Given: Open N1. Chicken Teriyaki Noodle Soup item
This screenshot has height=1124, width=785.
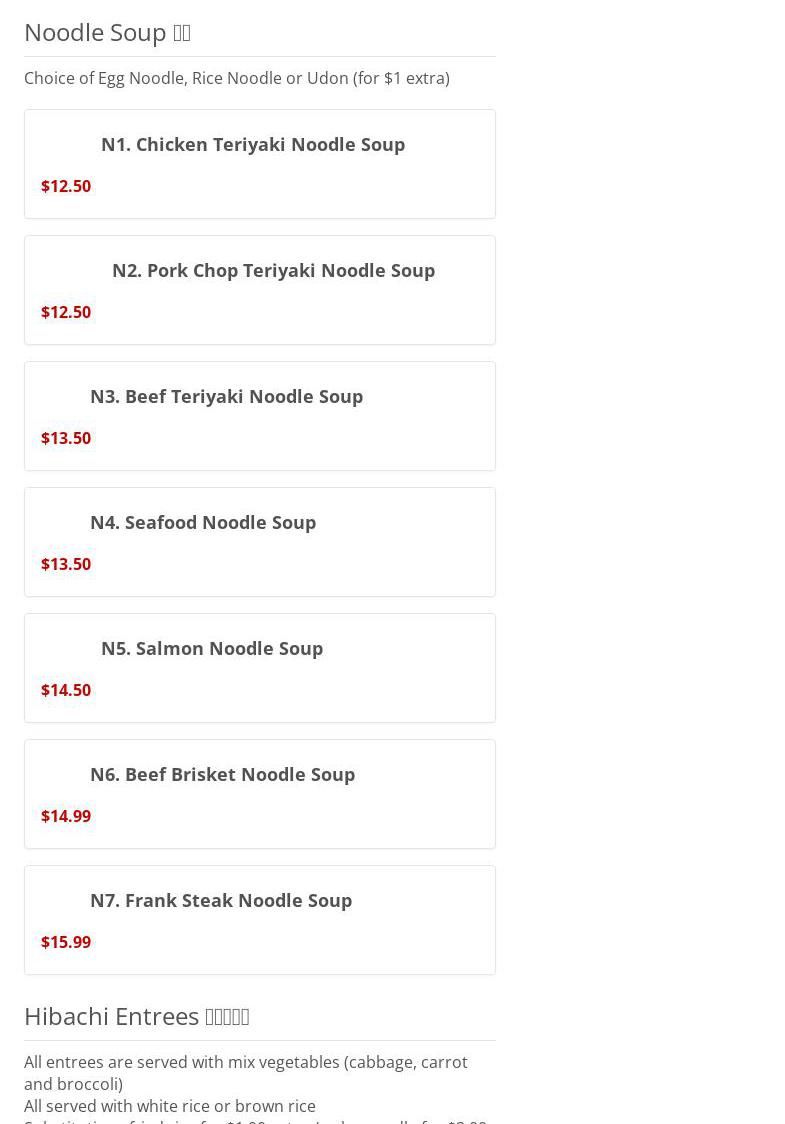Looking at the screenshot, I should coord(253,145).
